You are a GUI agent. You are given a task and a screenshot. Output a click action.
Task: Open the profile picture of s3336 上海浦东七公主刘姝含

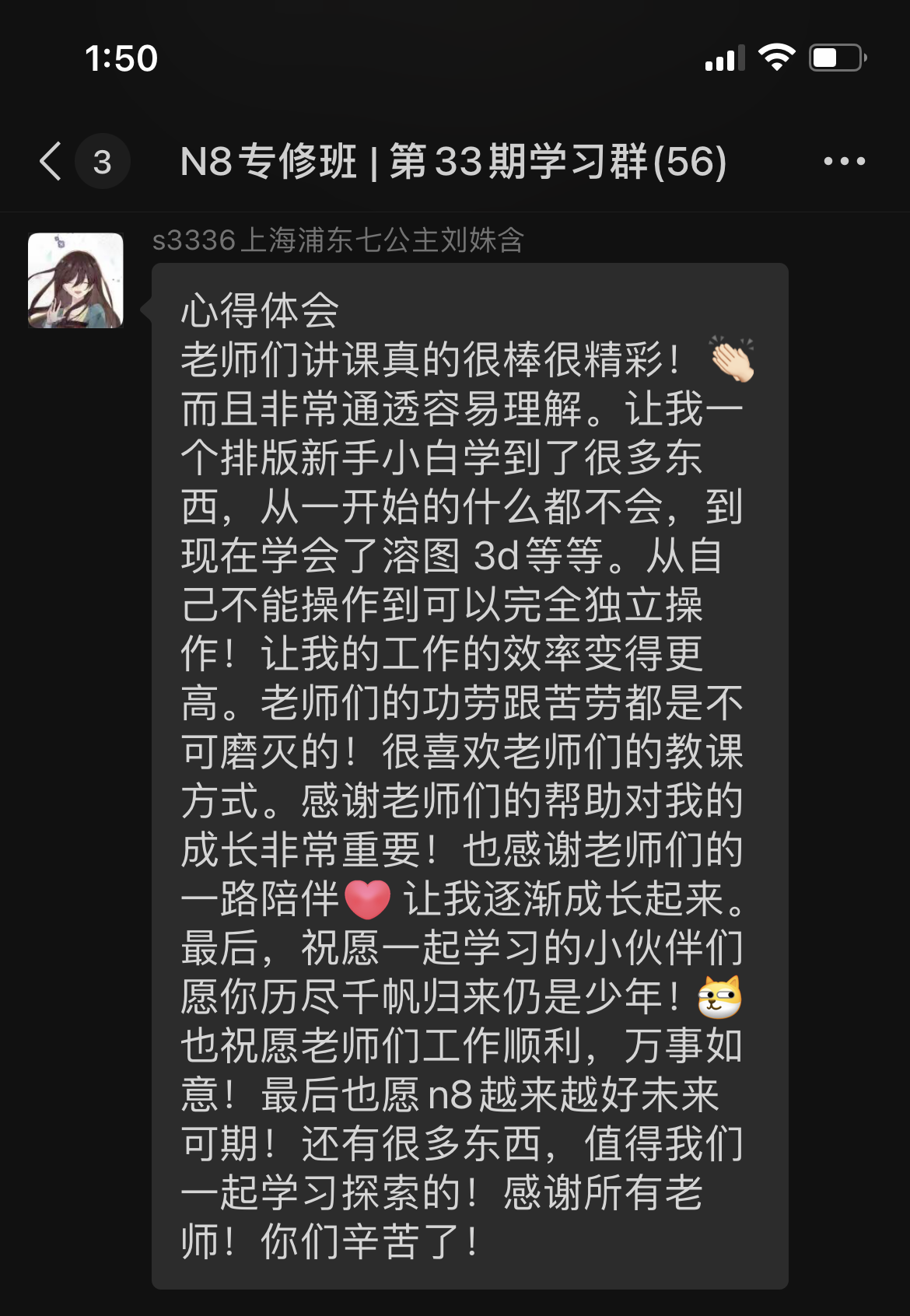point(75,280)
